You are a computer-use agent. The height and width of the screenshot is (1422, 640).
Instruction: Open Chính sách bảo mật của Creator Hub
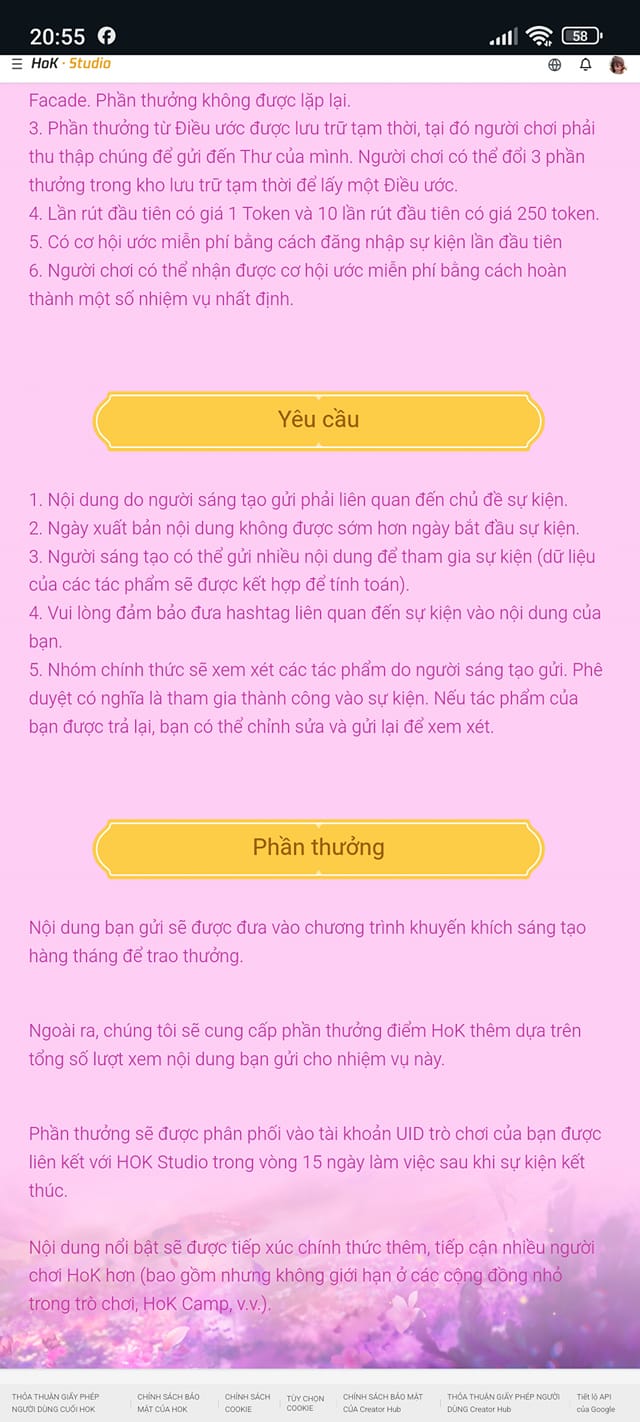tap(382, 1402)
